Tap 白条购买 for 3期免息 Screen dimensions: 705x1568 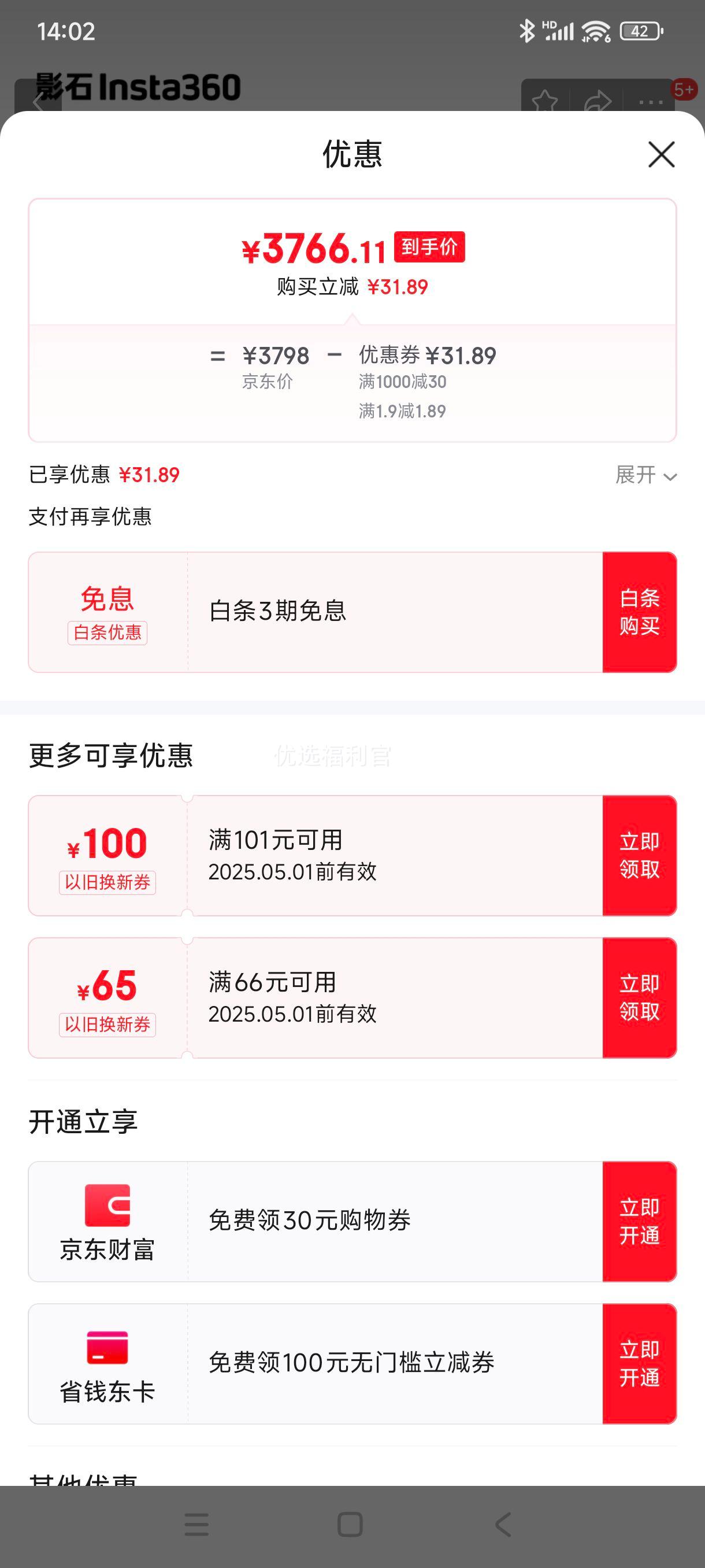click(x=639, y=612)
